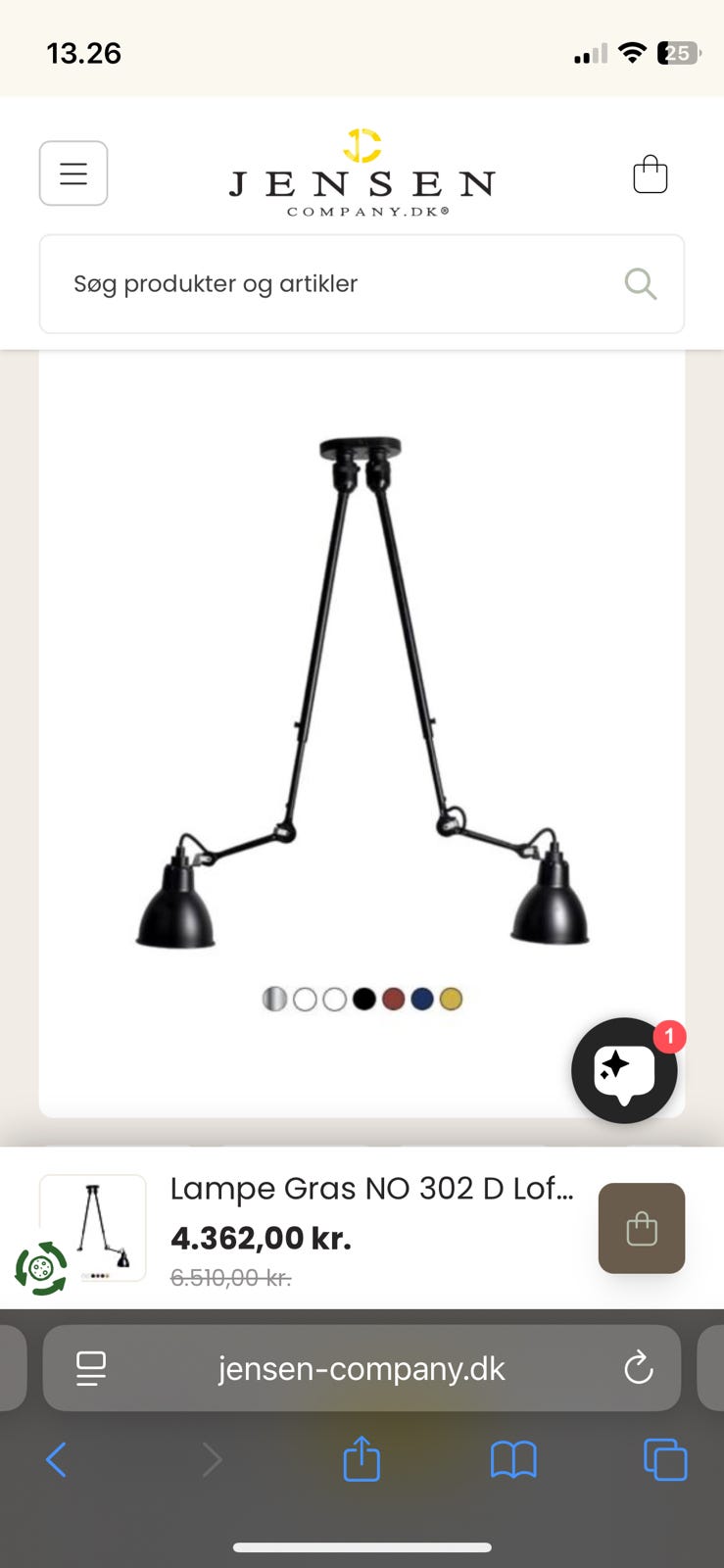Image resolution: width=724 pixels, height=1568 pixels.
Task: Tap the small lamp product thumbnail
Action: [91, 1228]
